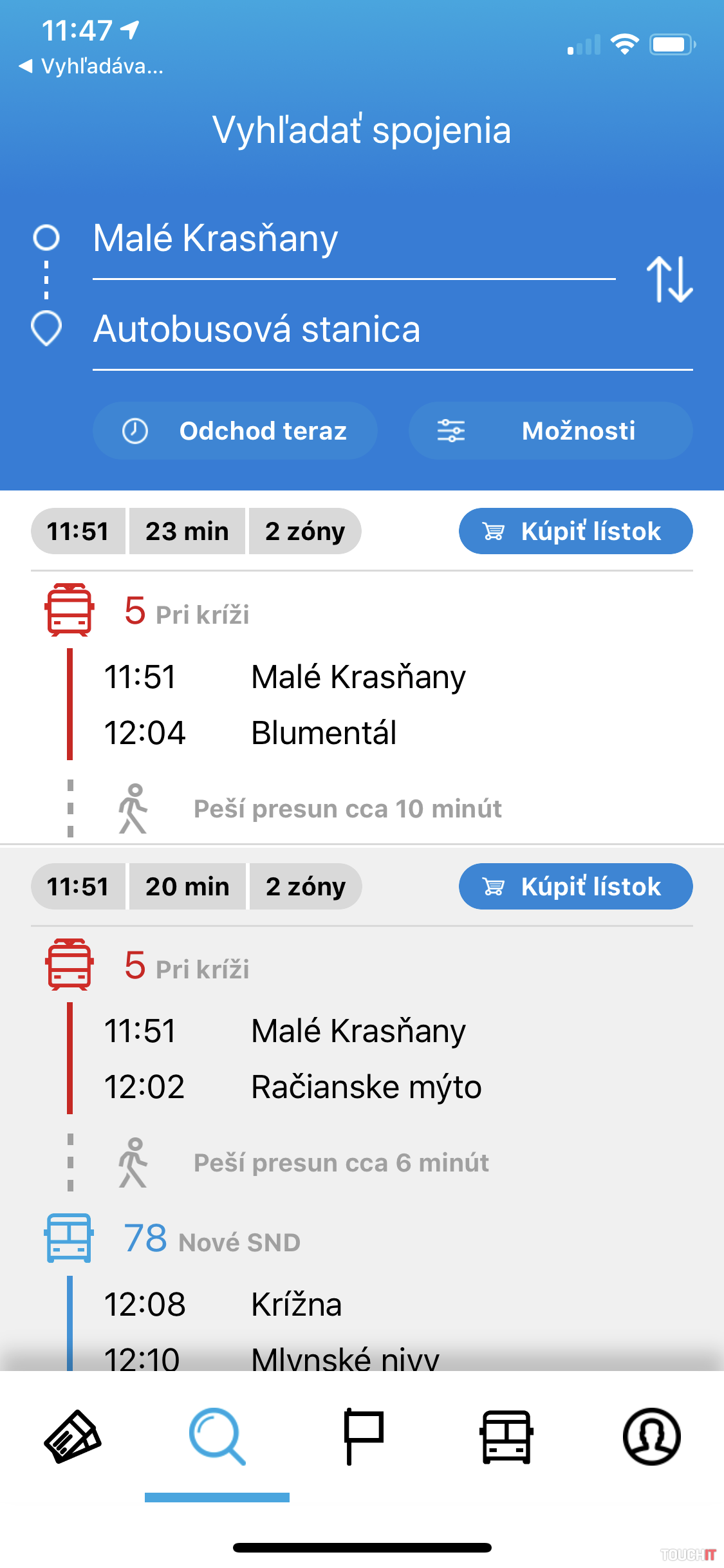
Task: Open the flag stops tab
Action: click(x=362, y=1437)
